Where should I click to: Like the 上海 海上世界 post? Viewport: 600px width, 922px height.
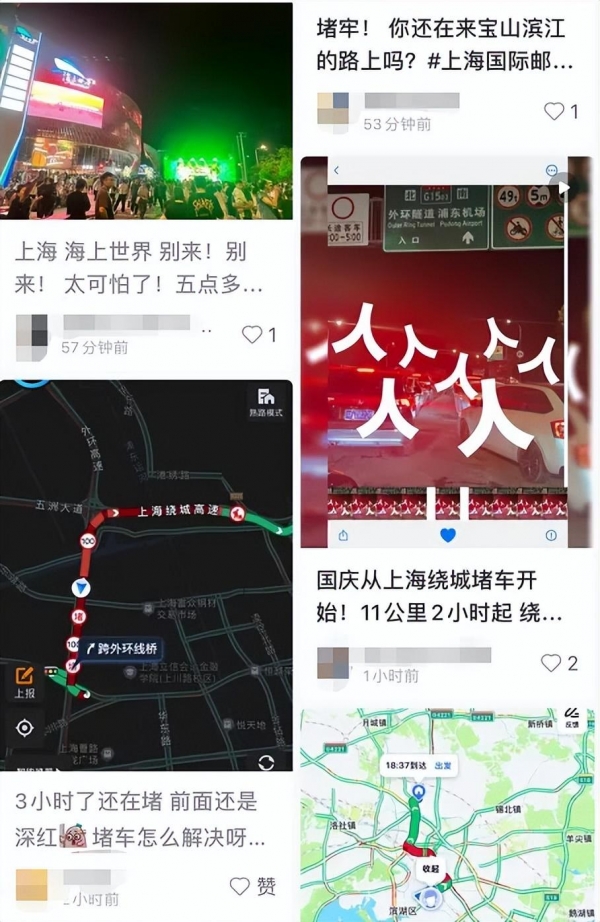point(254,334)
